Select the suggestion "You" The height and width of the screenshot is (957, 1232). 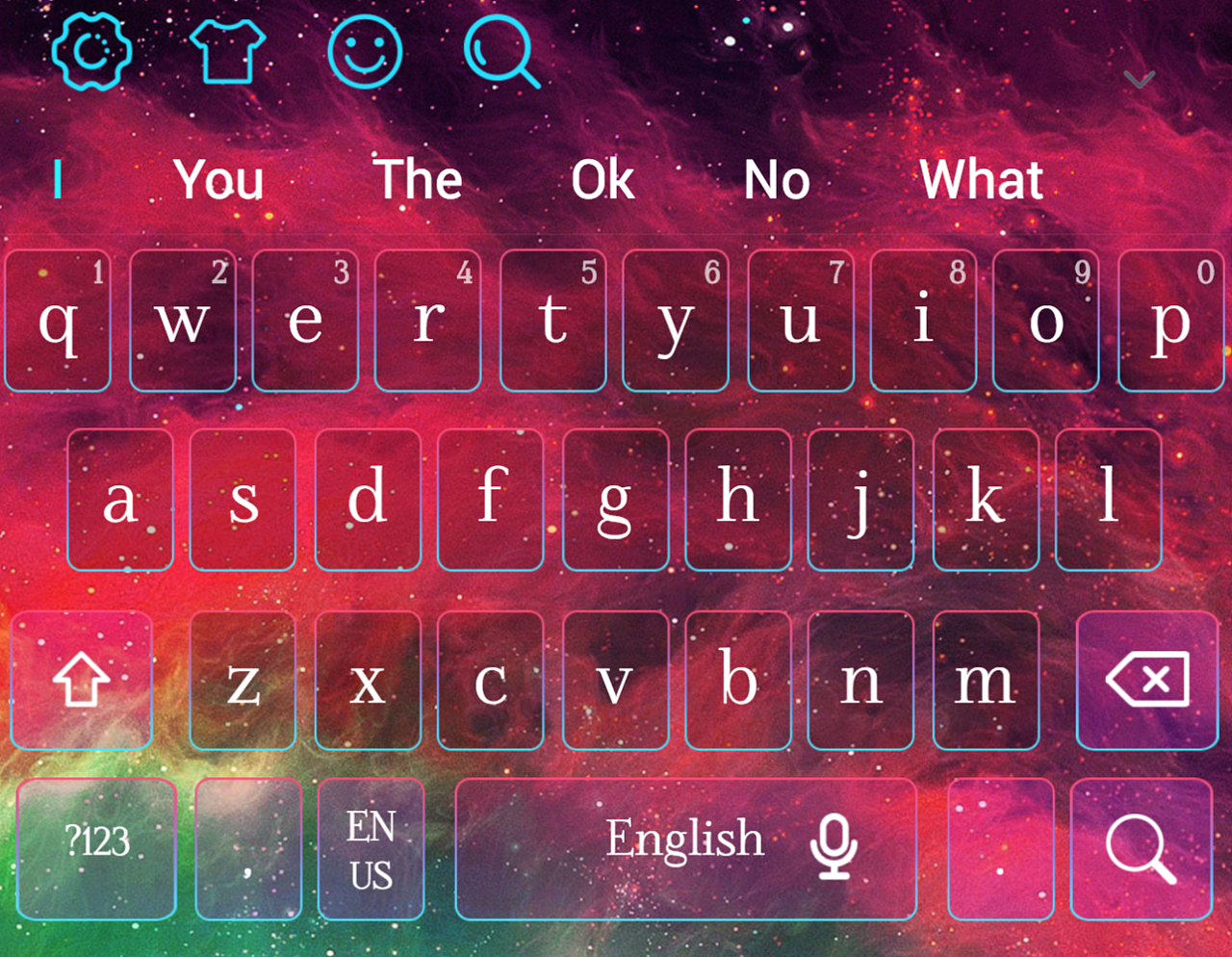[x=218, y=180]
